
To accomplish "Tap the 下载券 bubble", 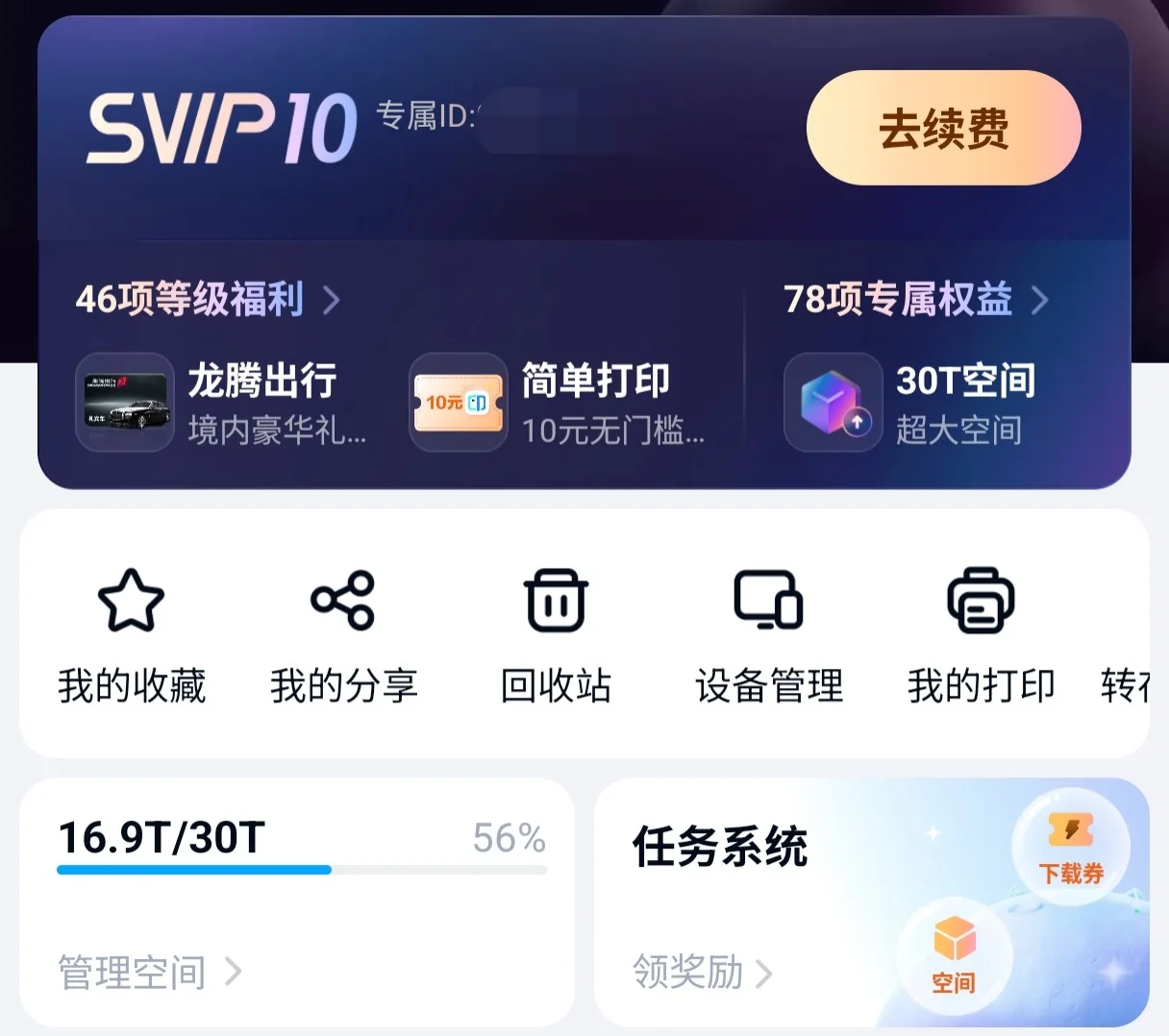I will coord(1071,845).
